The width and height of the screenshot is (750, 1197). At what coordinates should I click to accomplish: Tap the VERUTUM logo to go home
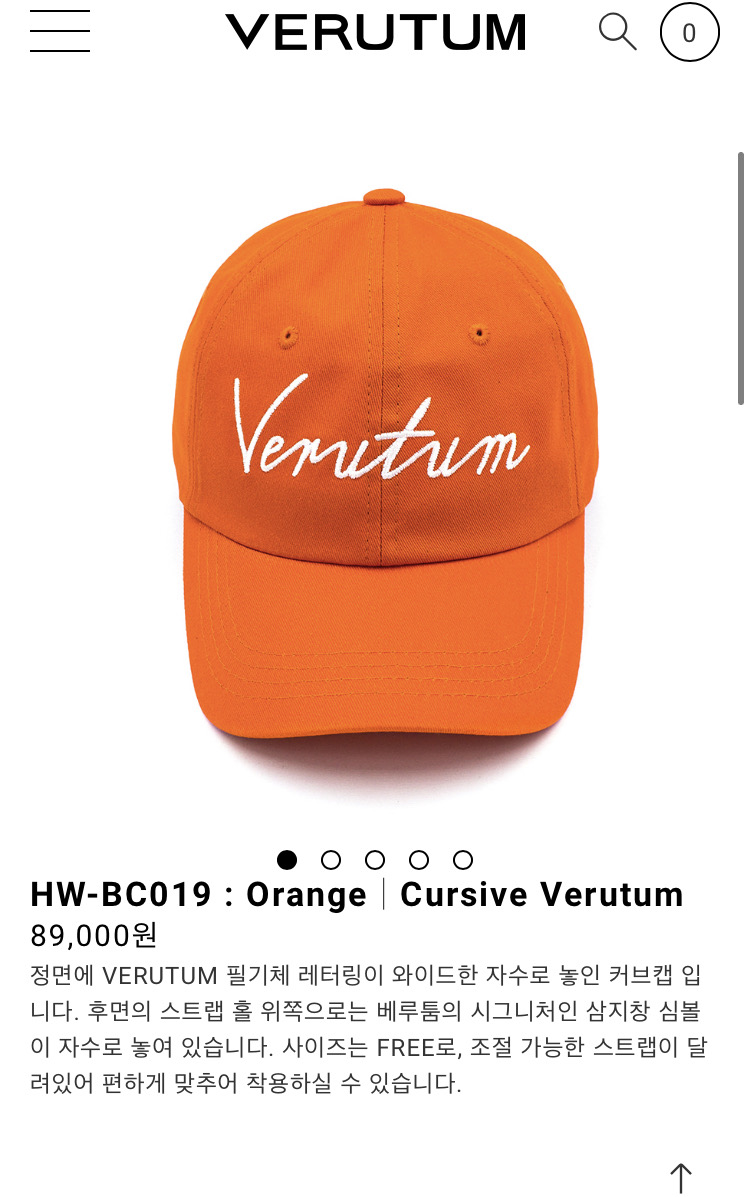tap(375, 32)
